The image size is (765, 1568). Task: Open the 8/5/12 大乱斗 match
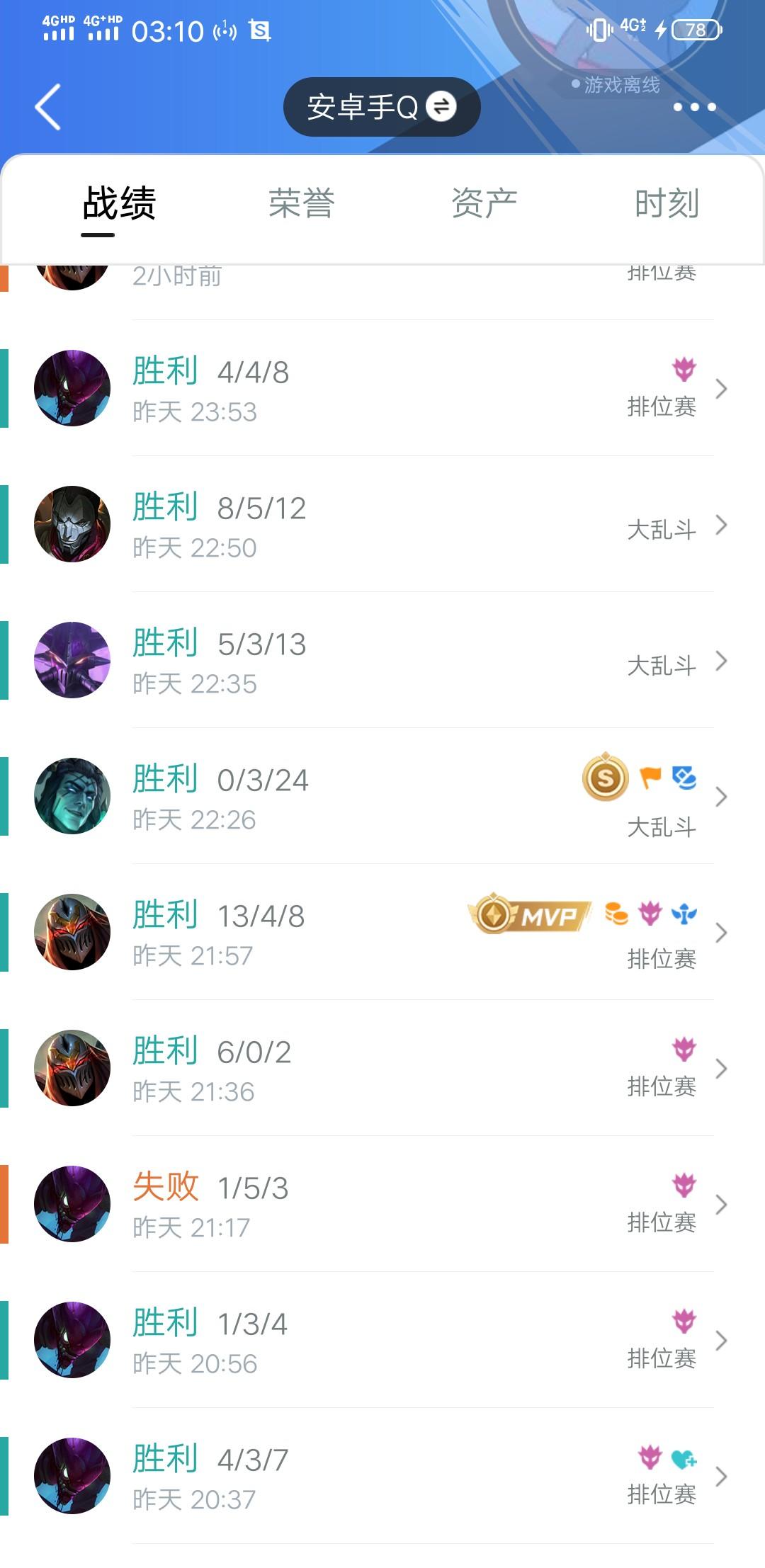(x=382, y=525)
